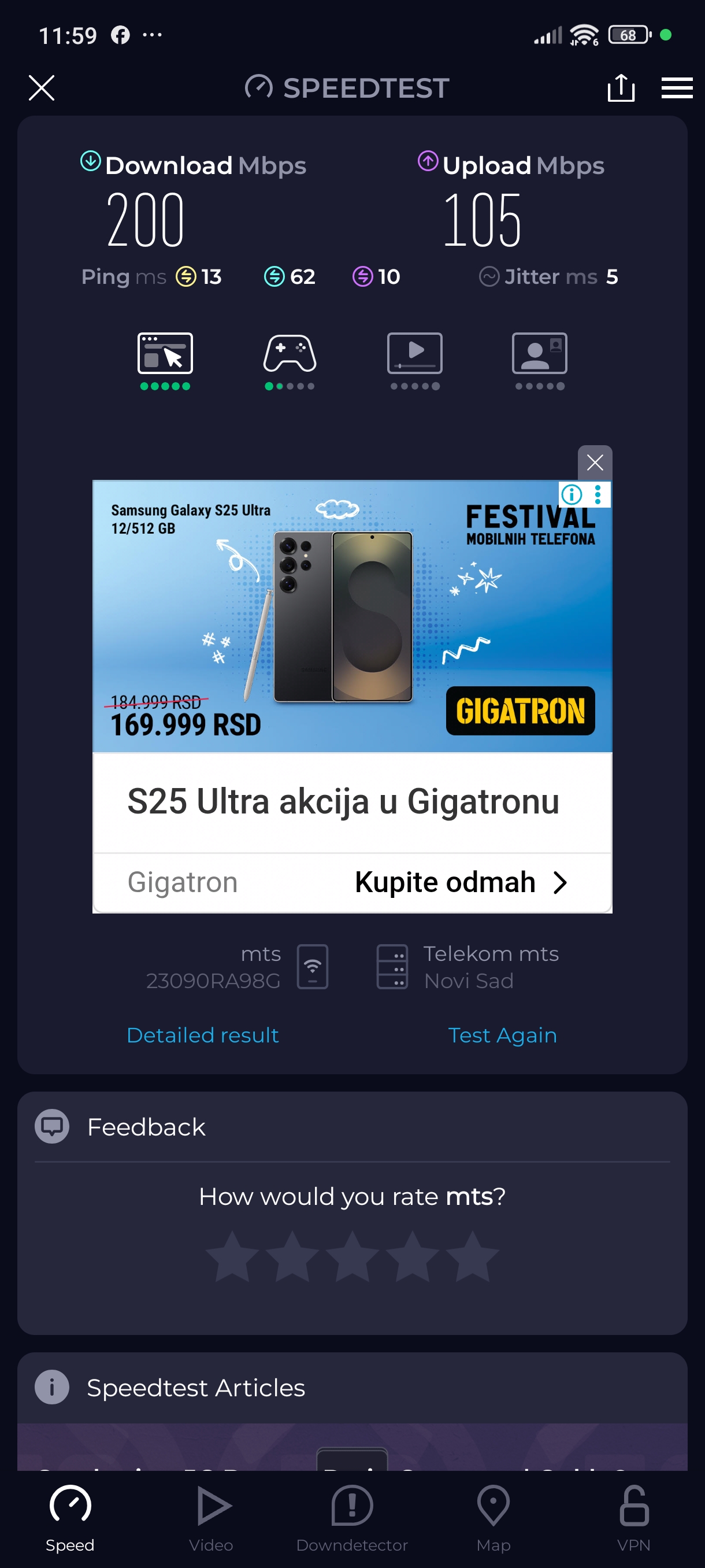This screenshot has height=1568, width=705.
Task: Close the Speedtest result screen
Action: point(42,88)
